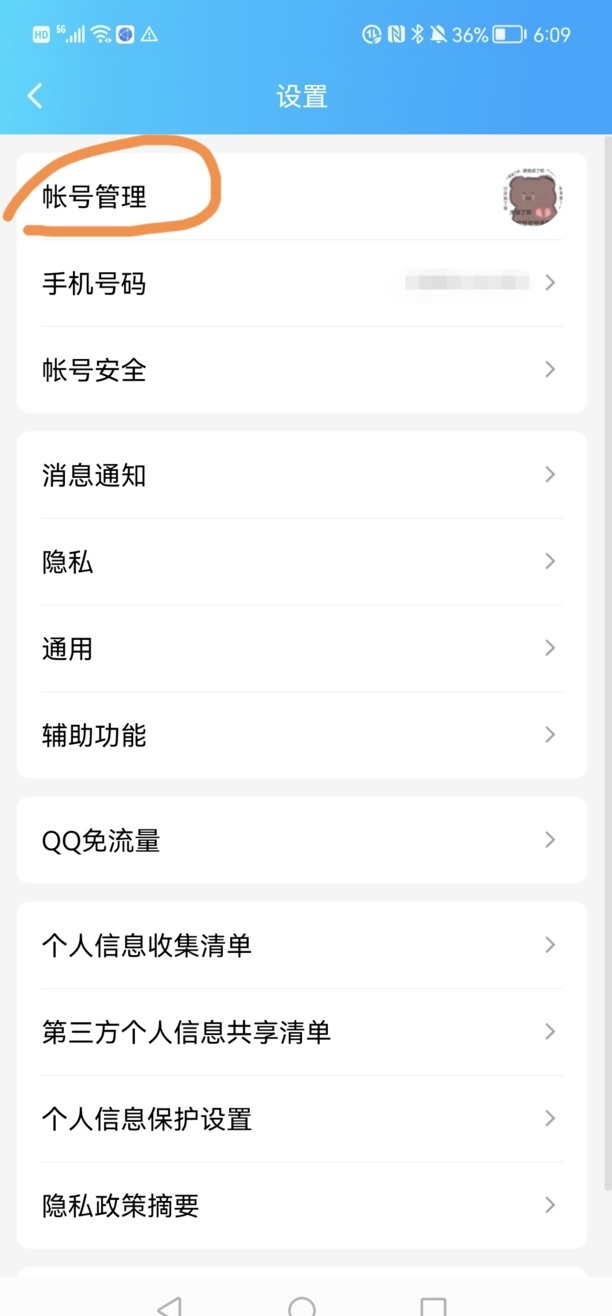
Task: Open 第三方个人信息共享清单
Action: (300, 1032)
